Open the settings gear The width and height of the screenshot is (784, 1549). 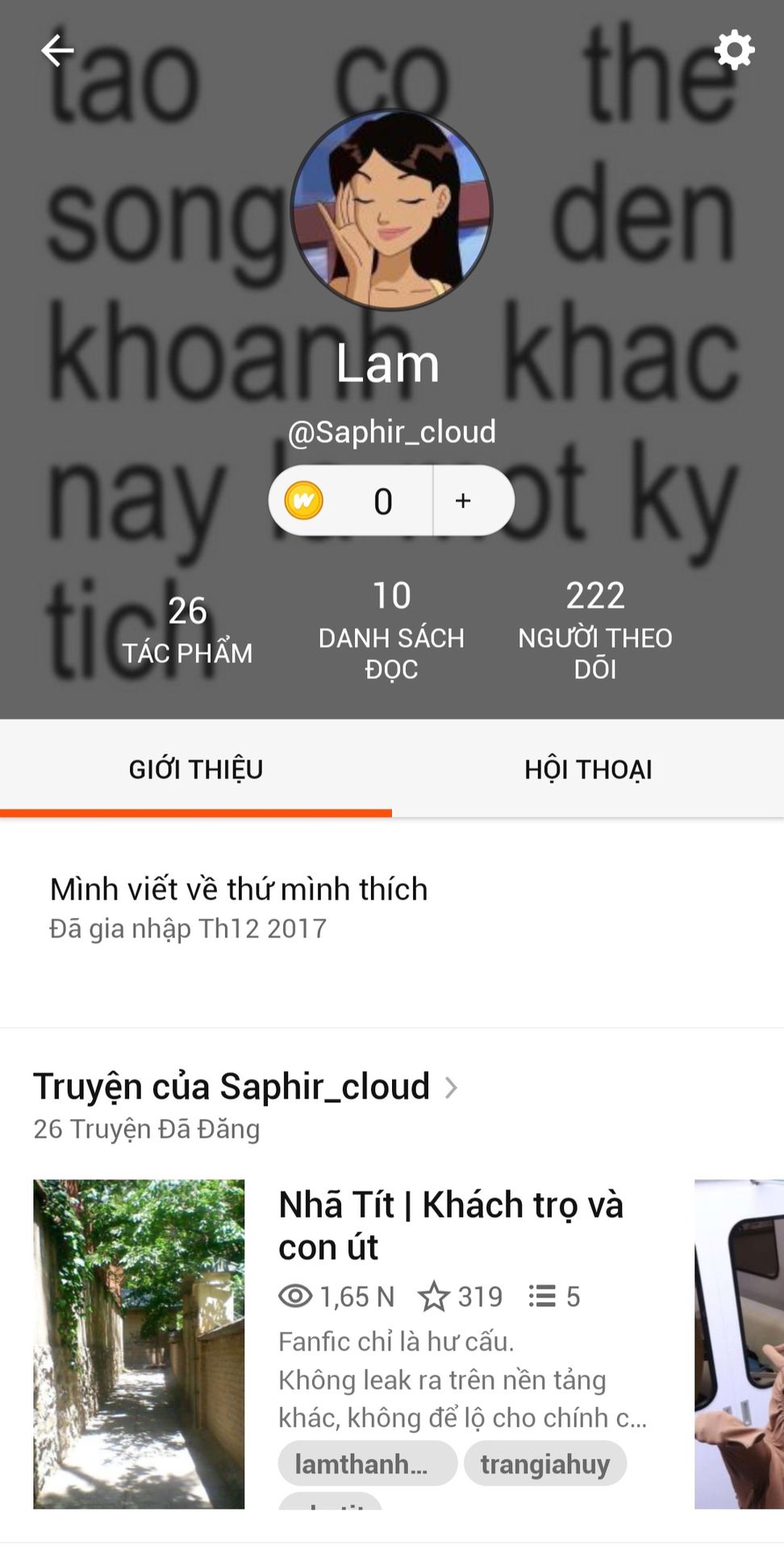tap(734, 51)
